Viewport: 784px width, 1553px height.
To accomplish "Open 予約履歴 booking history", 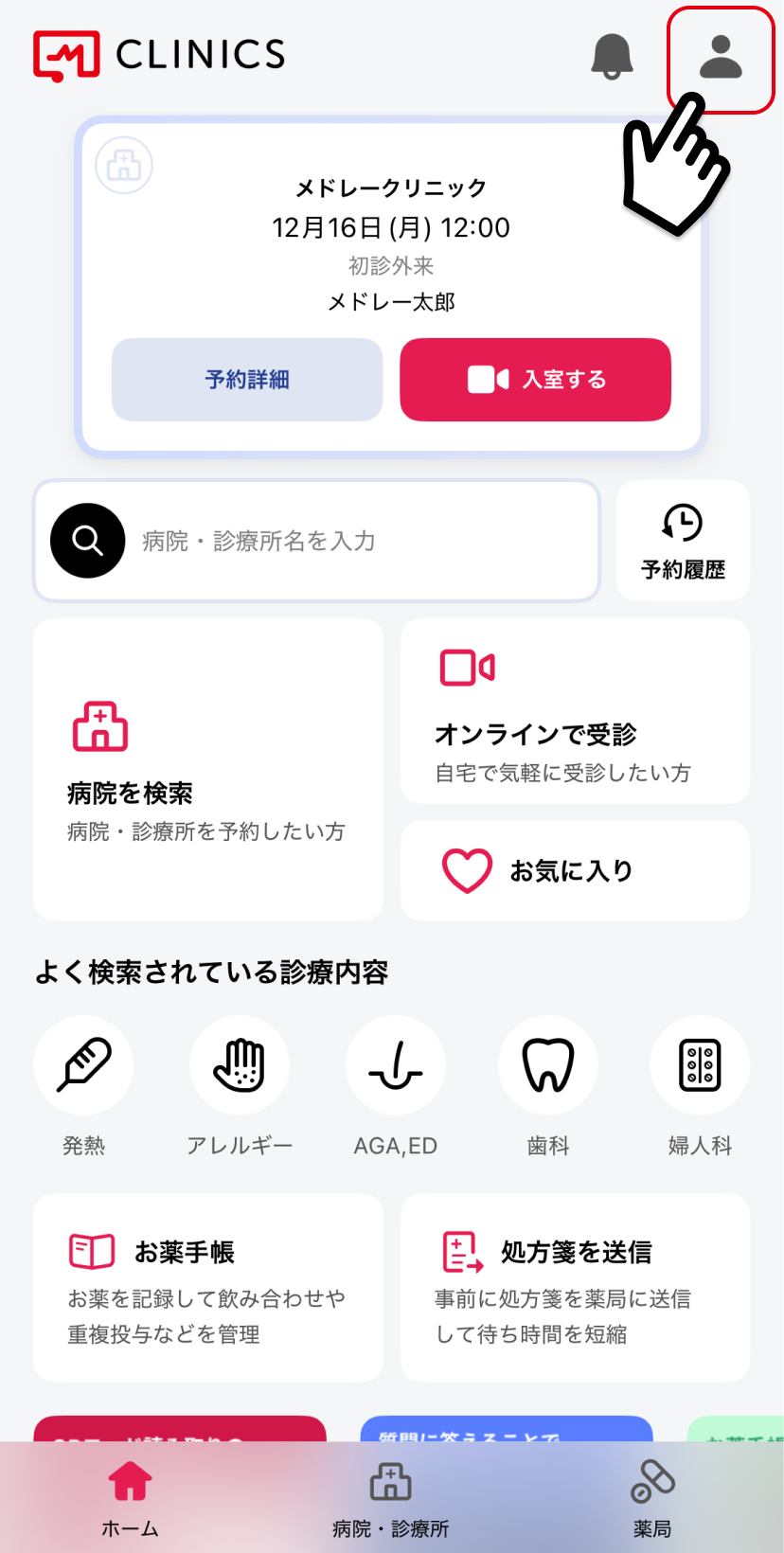I will 683,541.
